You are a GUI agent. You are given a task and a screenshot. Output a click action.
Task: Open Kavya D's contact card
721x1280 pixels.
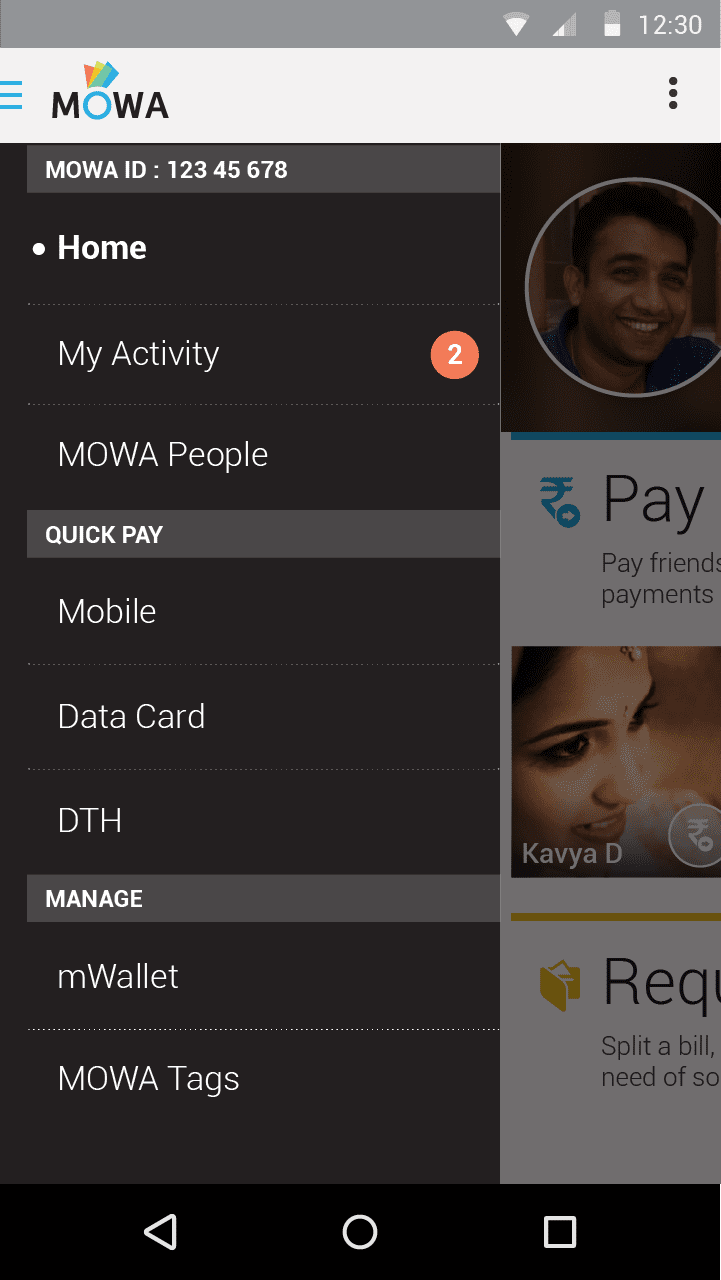pos(616,762)
